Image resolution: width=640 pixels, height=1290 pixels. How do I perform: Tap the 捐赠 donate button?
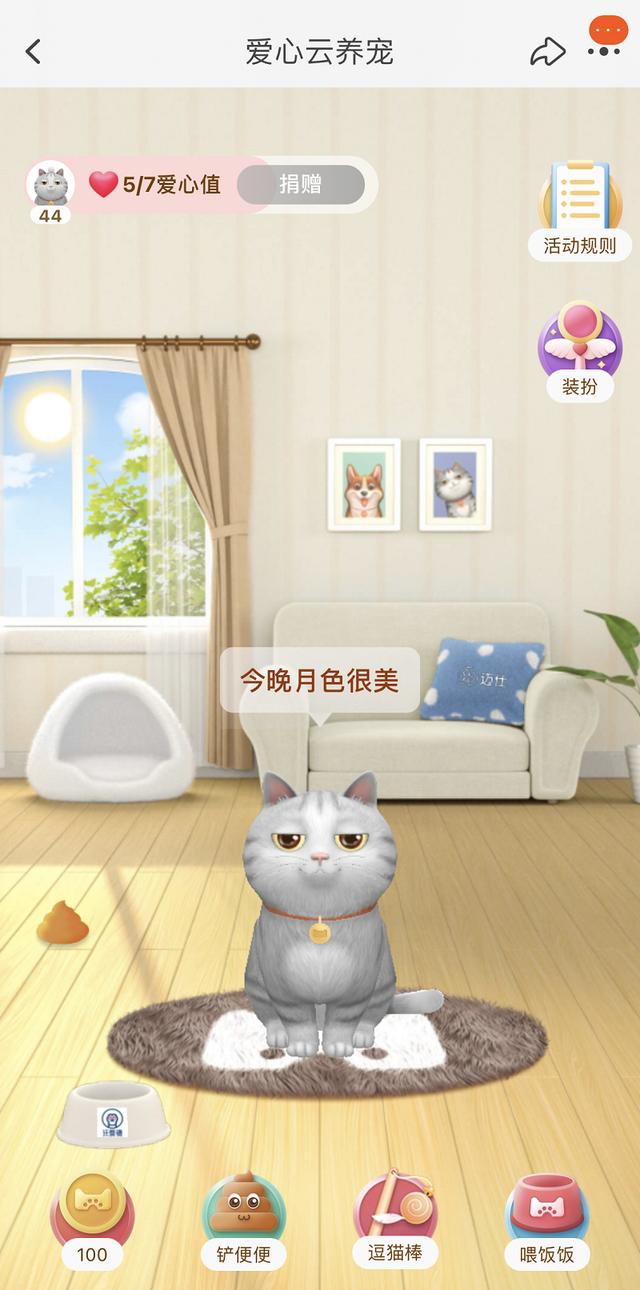300,184
